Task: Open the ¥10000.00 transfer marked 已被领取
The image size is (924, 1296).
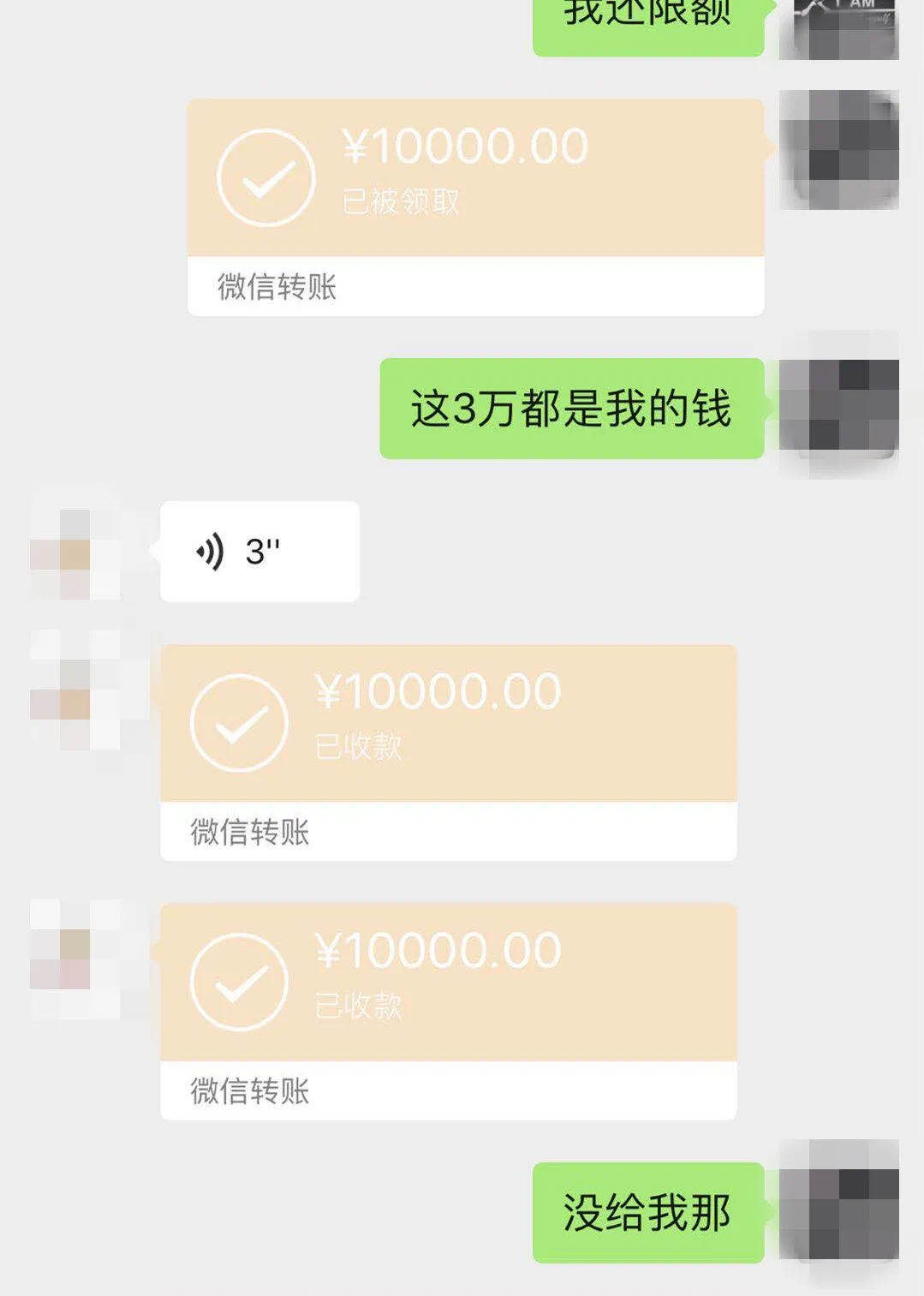Action: (475, 206)
